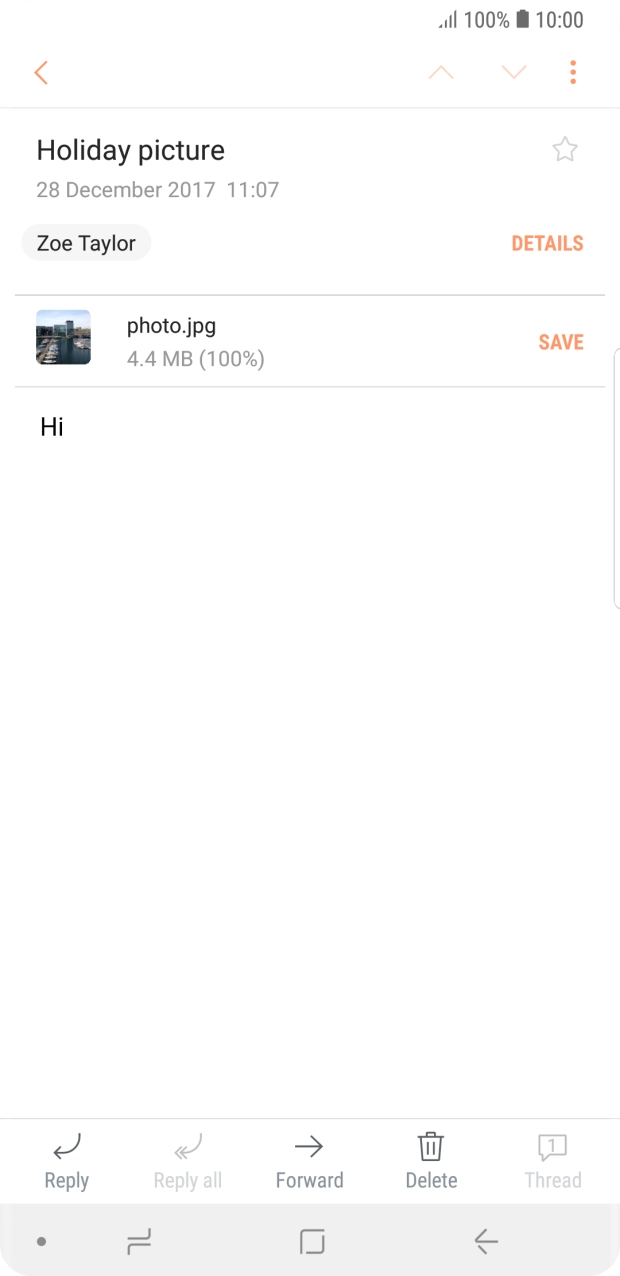
Task: Open the photo.jpg attachment thumbnail
Action: [64, 337]
